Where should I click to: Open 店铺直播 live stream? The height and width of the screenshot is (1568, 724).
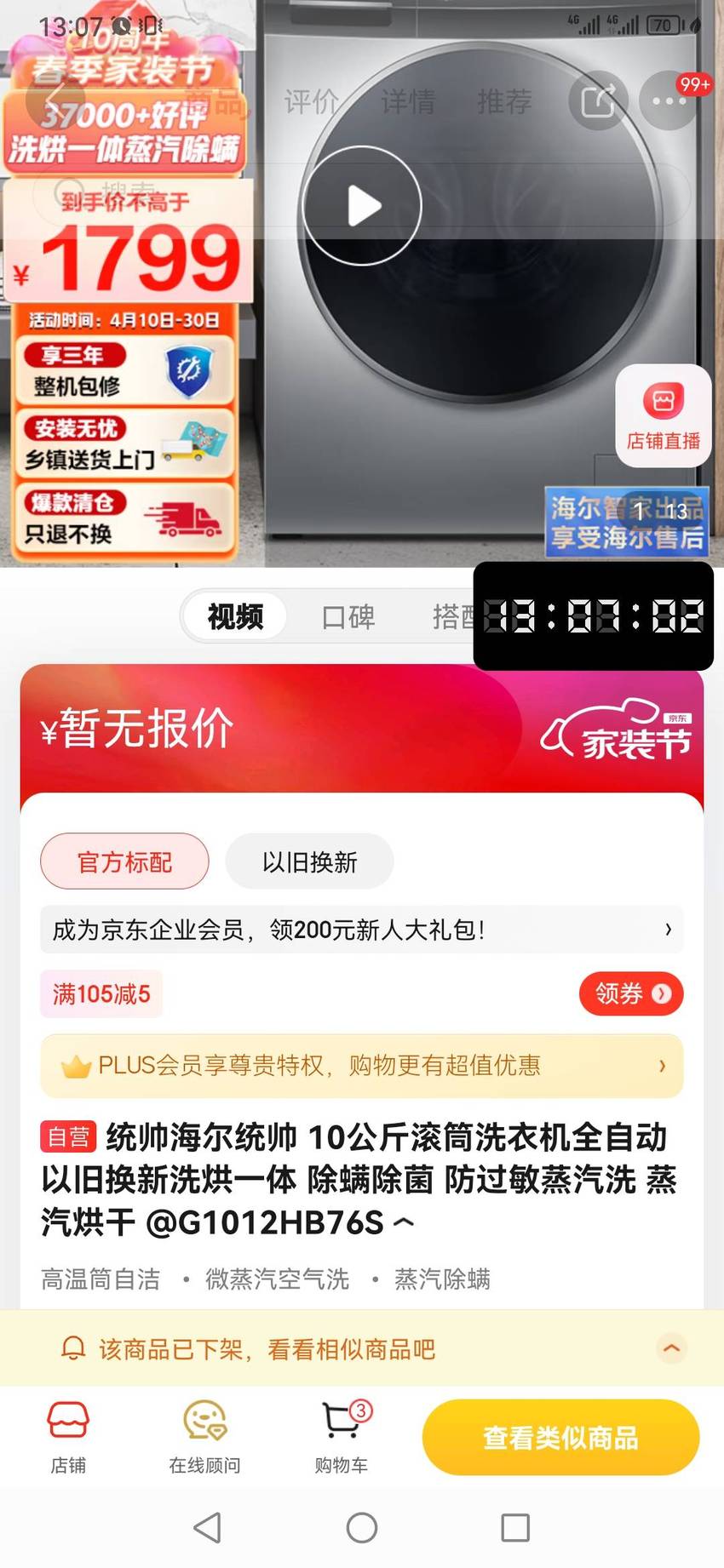click(664, 415)
